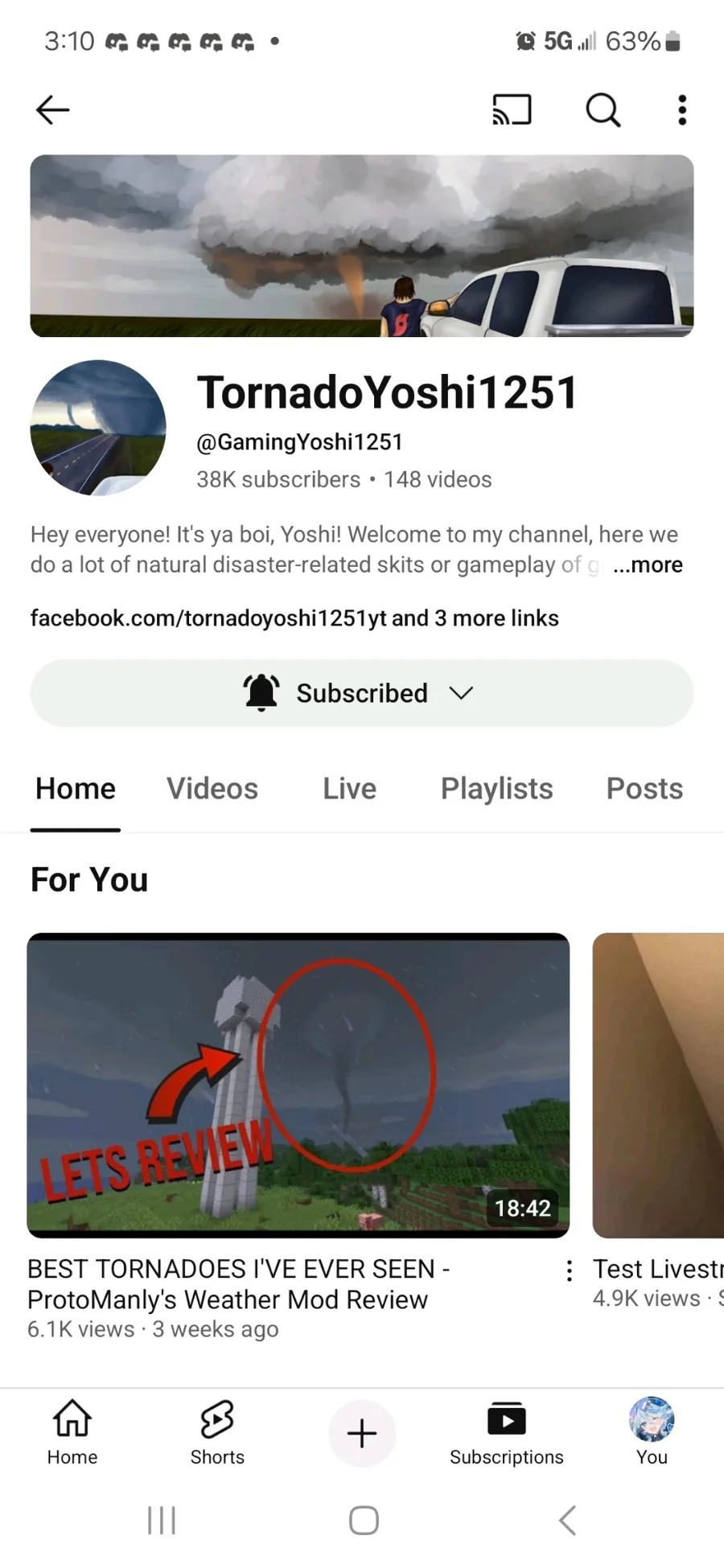The height and width of the screenshot is (1568, 724).
Task: Play the Weather Mod Review video
Action: point(298,1085)
